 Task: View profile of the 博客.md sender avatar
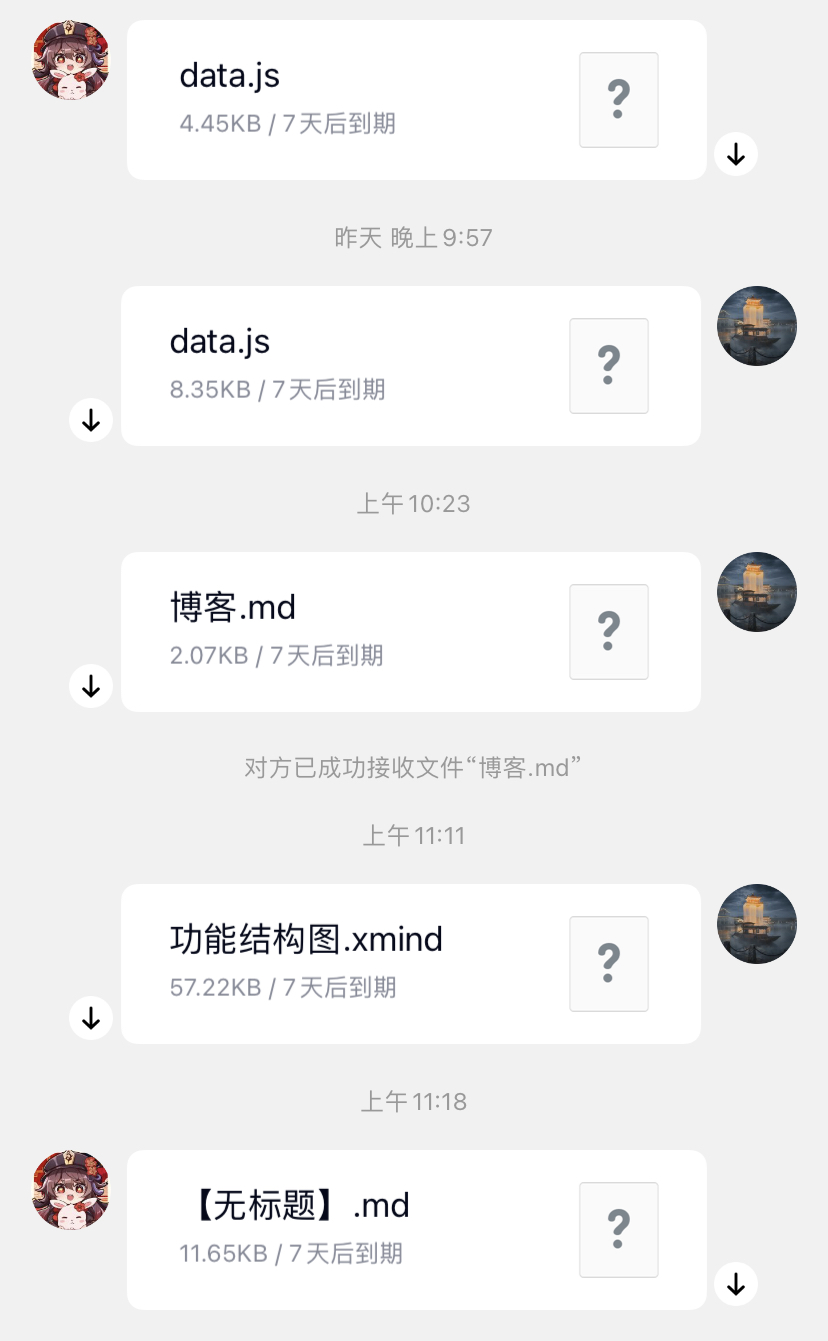click(757, 592)
